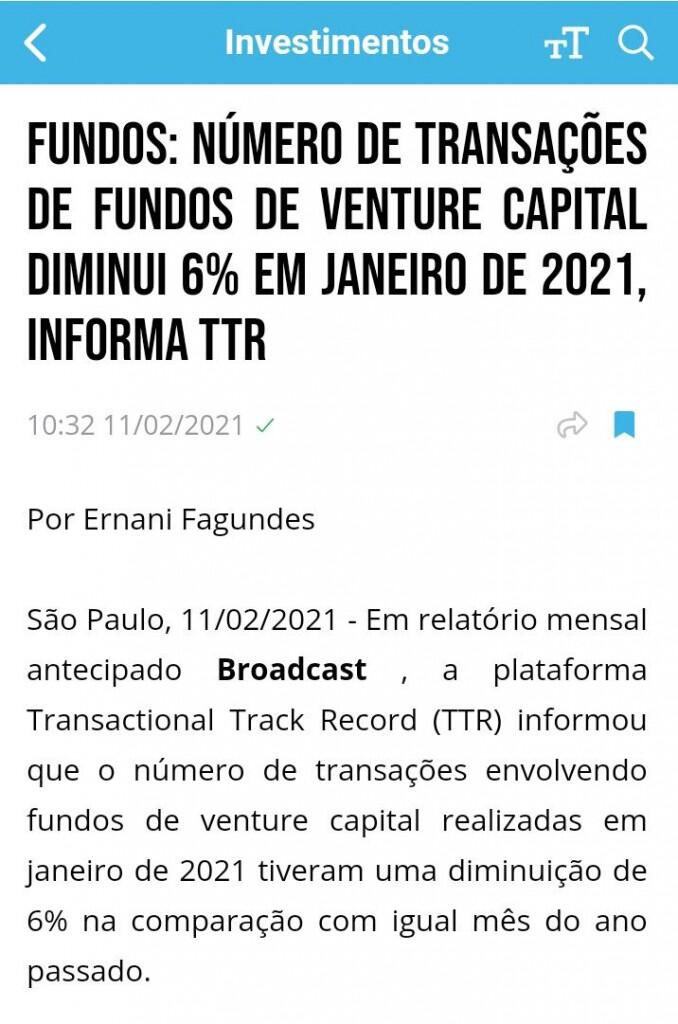Go back from the Investimentos article
The width and height of the screenshot is (678, 1024).
[36, 43]
